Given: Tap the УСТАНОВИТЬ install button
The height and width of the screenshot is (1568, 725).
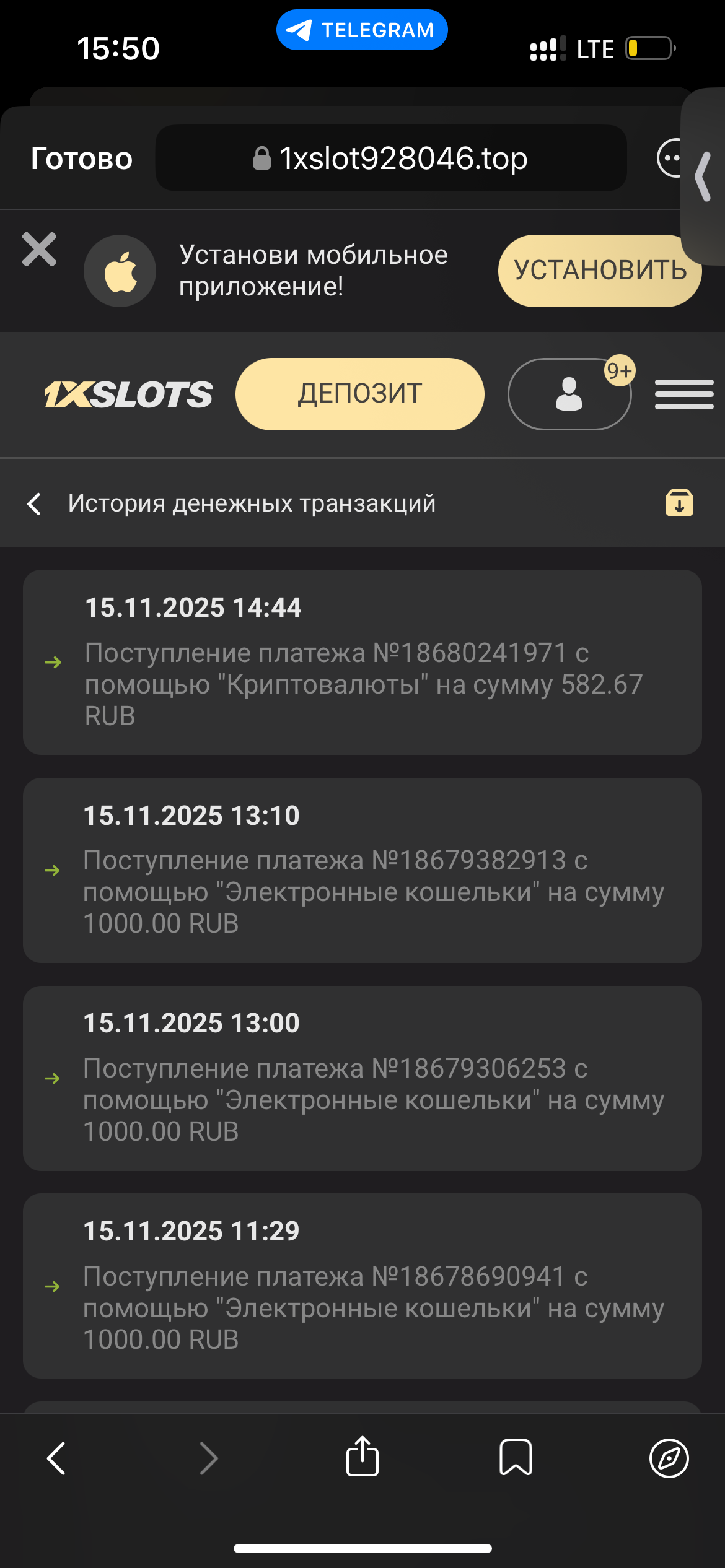Looking at the screenshot, I should coord(599,271).
